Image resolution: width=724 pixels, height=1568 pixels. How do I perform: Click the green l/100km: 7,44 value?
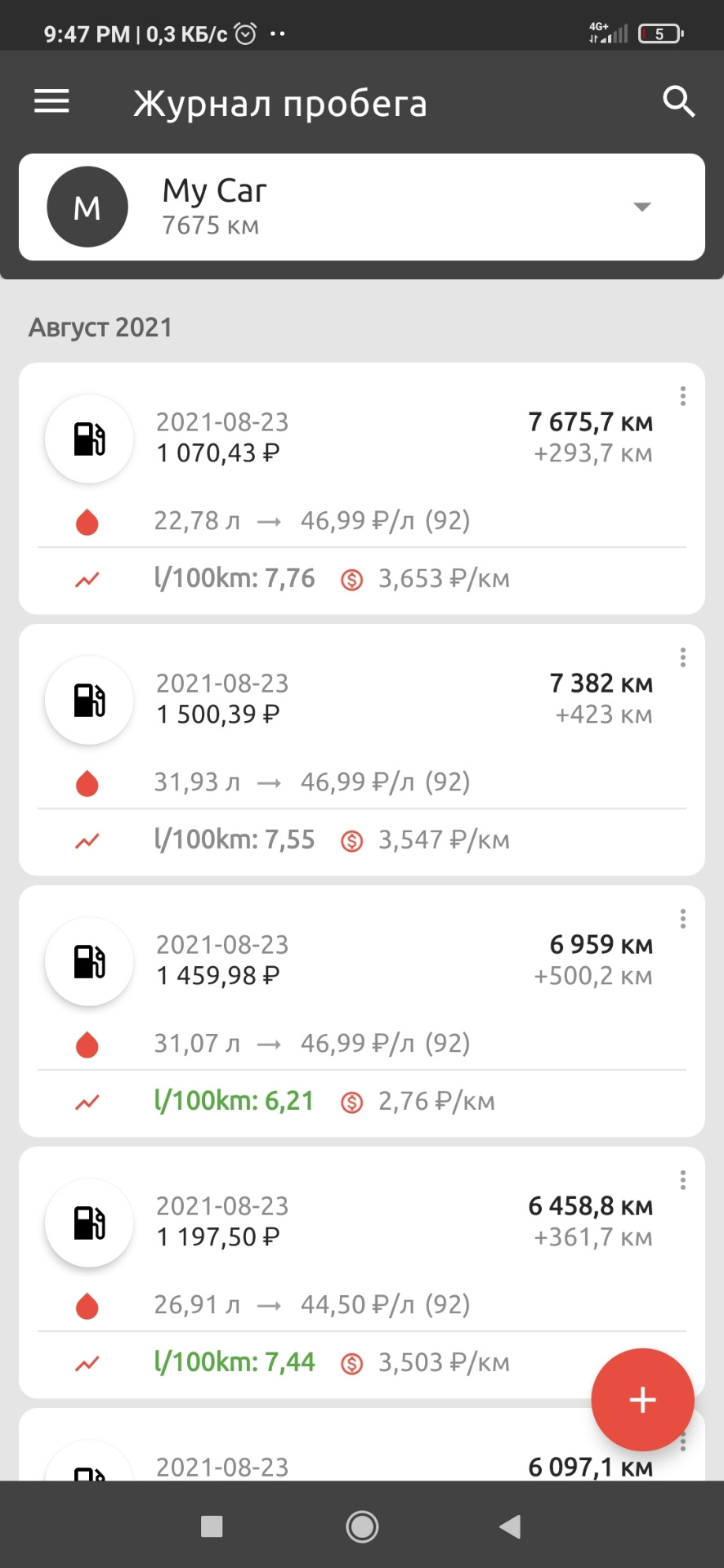click(x=235, y=1362)
